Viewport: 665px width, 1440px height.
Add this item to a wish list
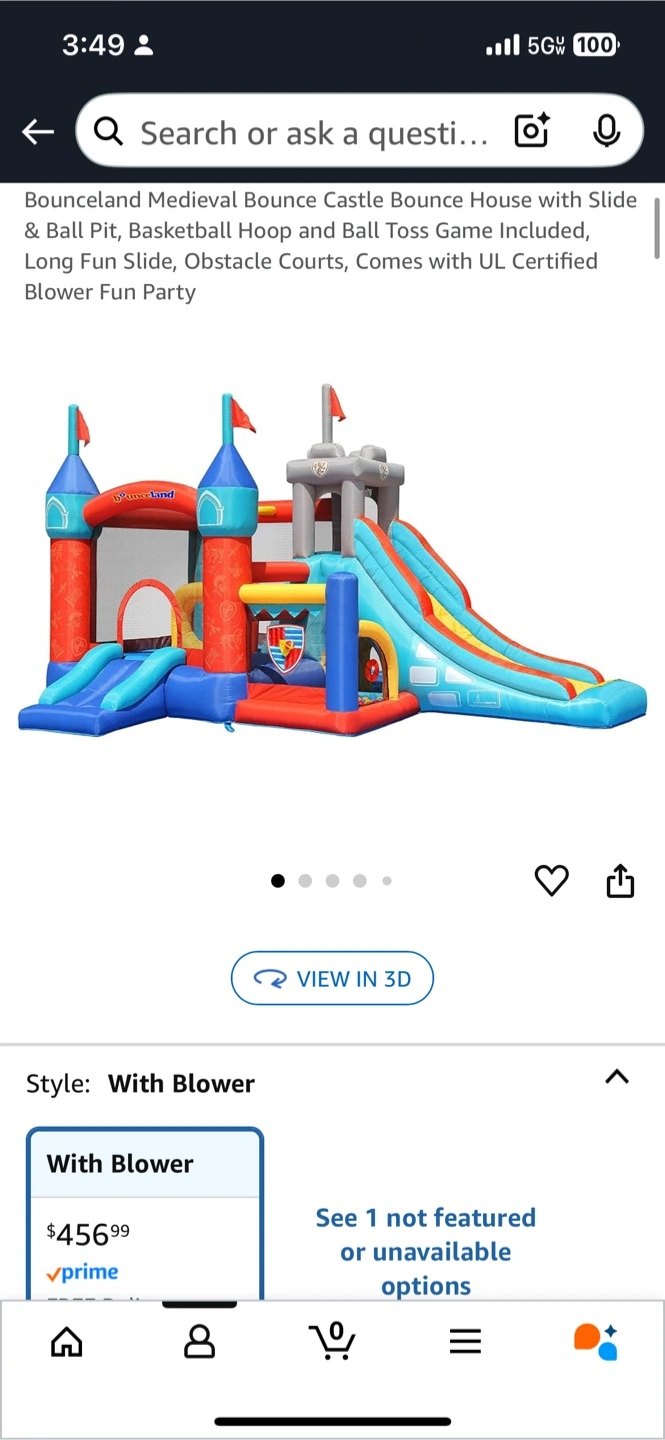551,880
